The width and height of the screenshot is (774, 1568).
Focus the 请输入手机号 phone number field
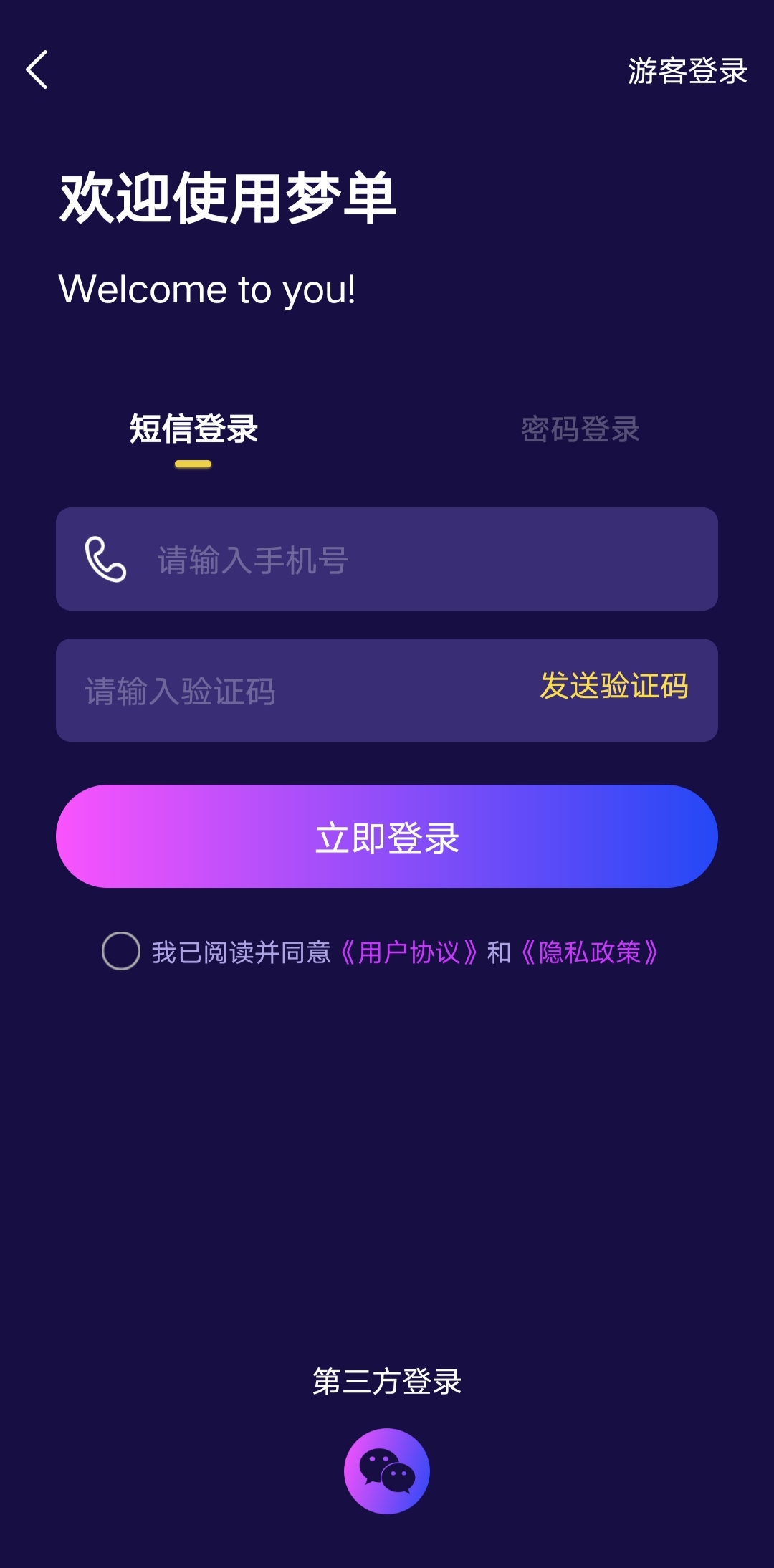[387, 559]
